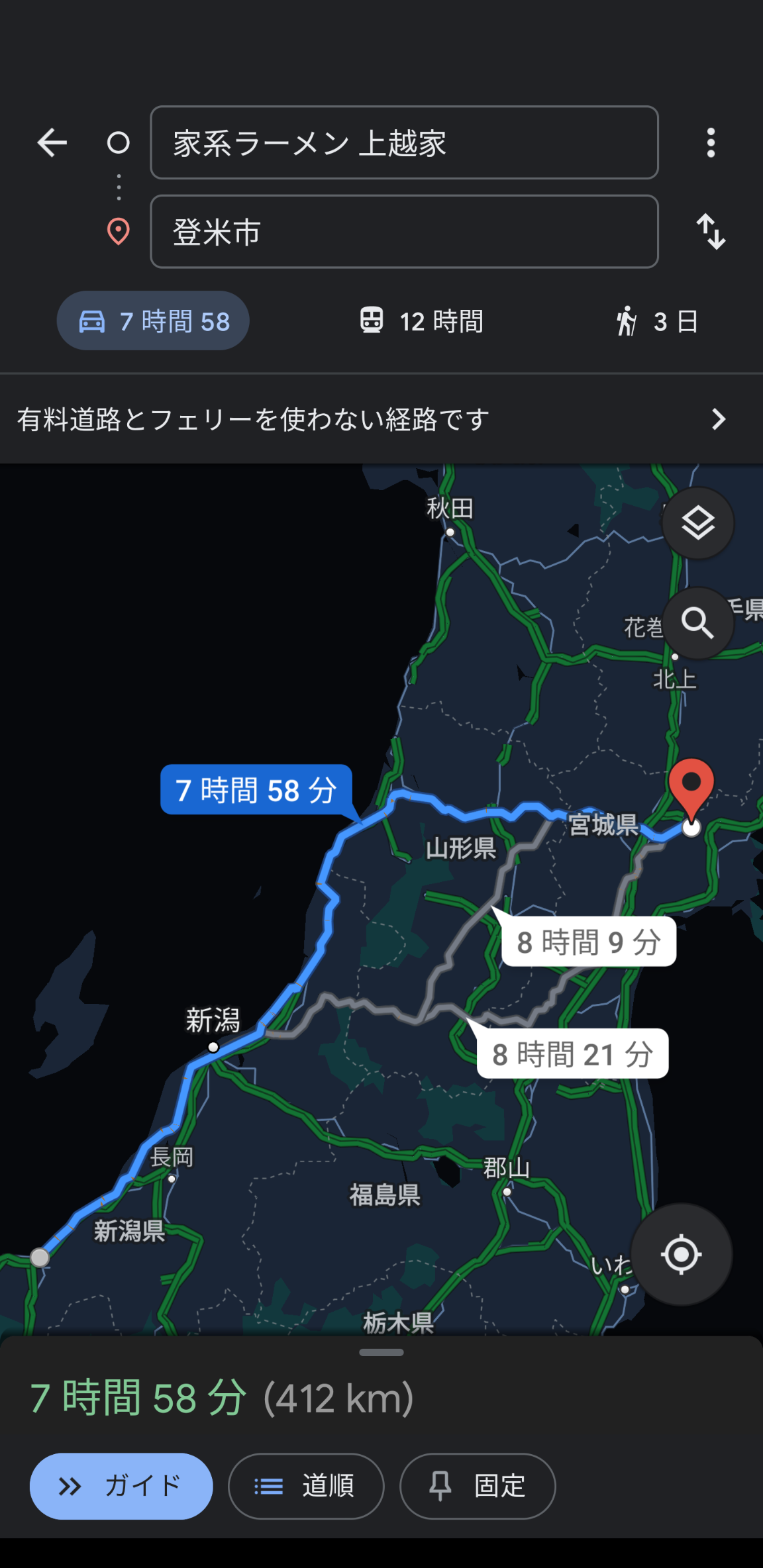The width and height of the screenshot is (763, 1568).
Task: Select the 8 時間 21 分 alternate route
Action: point(572,1053)
